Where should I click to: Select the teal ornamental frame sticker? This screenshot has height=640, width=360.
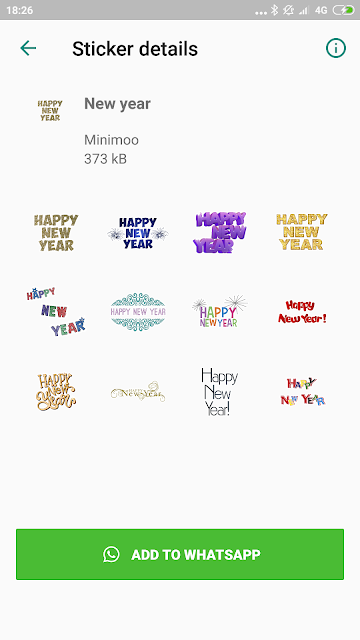[138, 312]
